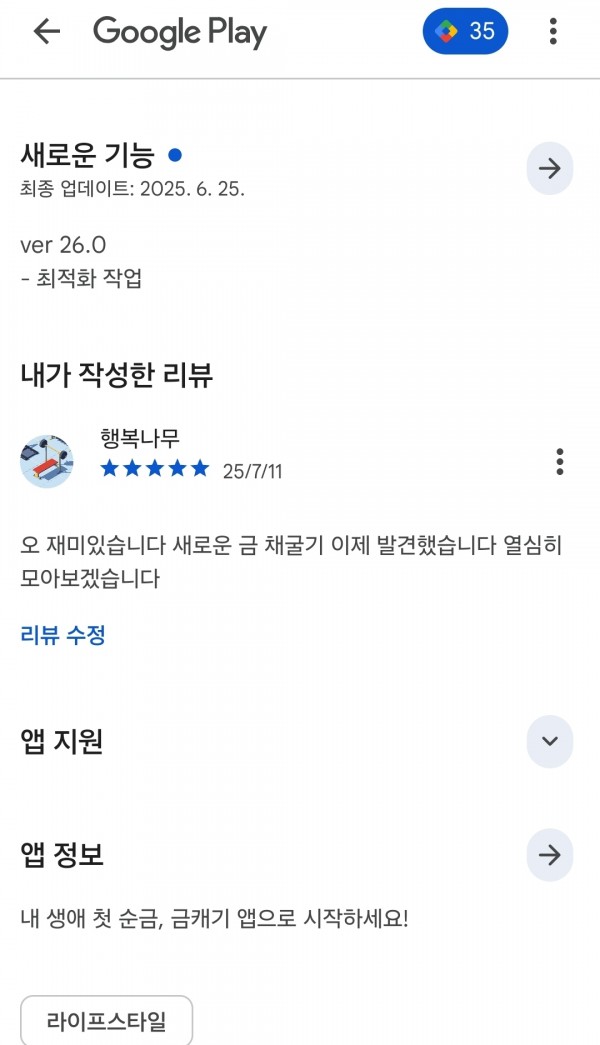Tap 리뷰 수정 to edit the review

(63, 634)
